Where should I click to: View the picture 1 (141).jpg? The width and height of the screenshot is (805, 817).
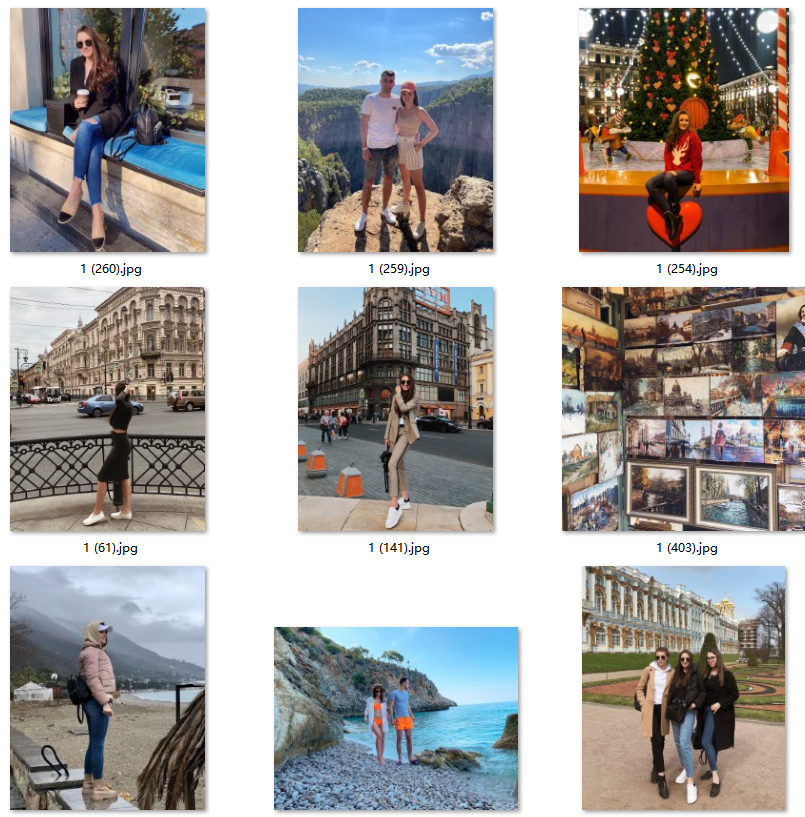pos(396,409)
